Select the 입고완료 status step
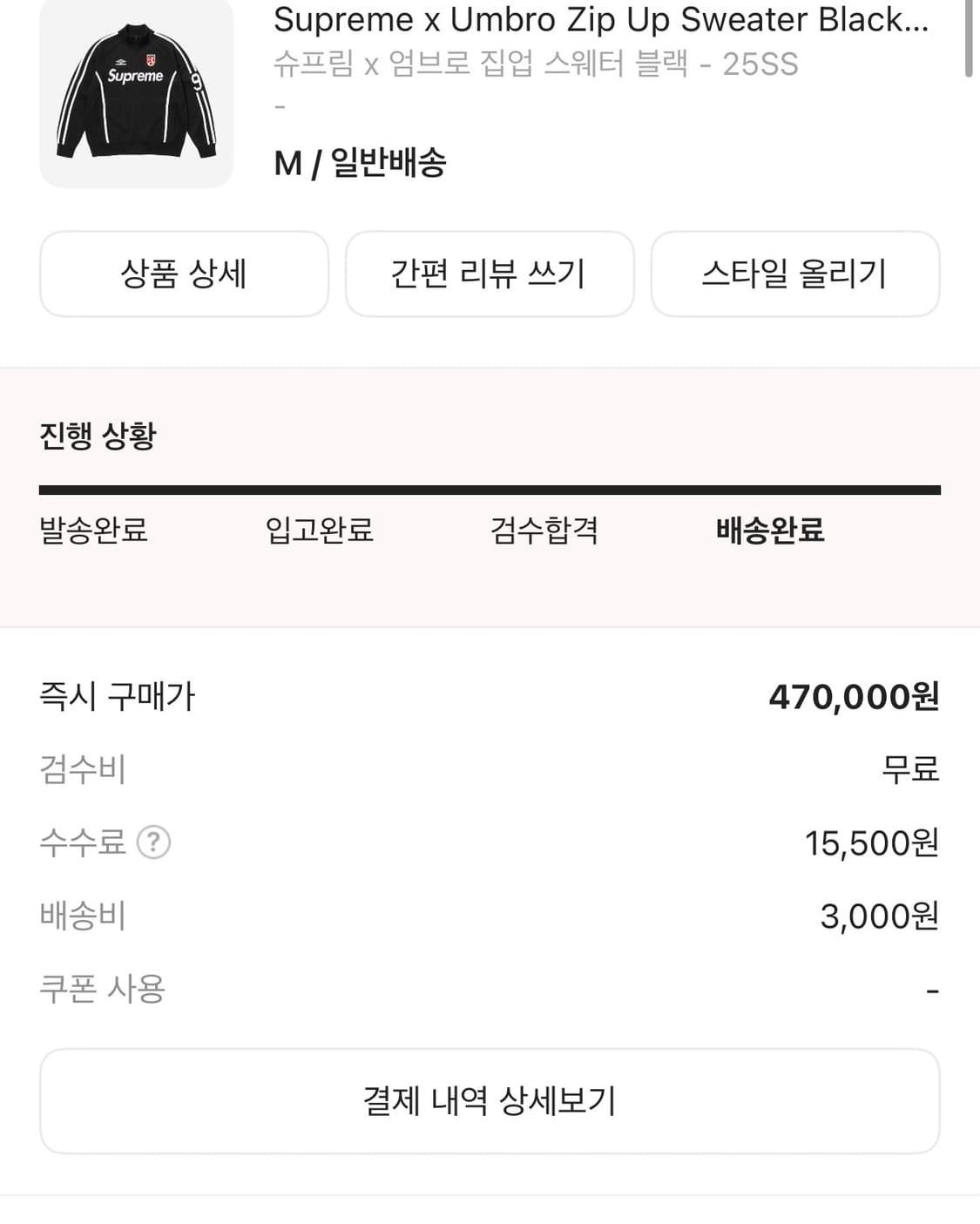 click(x=321, y=534)
